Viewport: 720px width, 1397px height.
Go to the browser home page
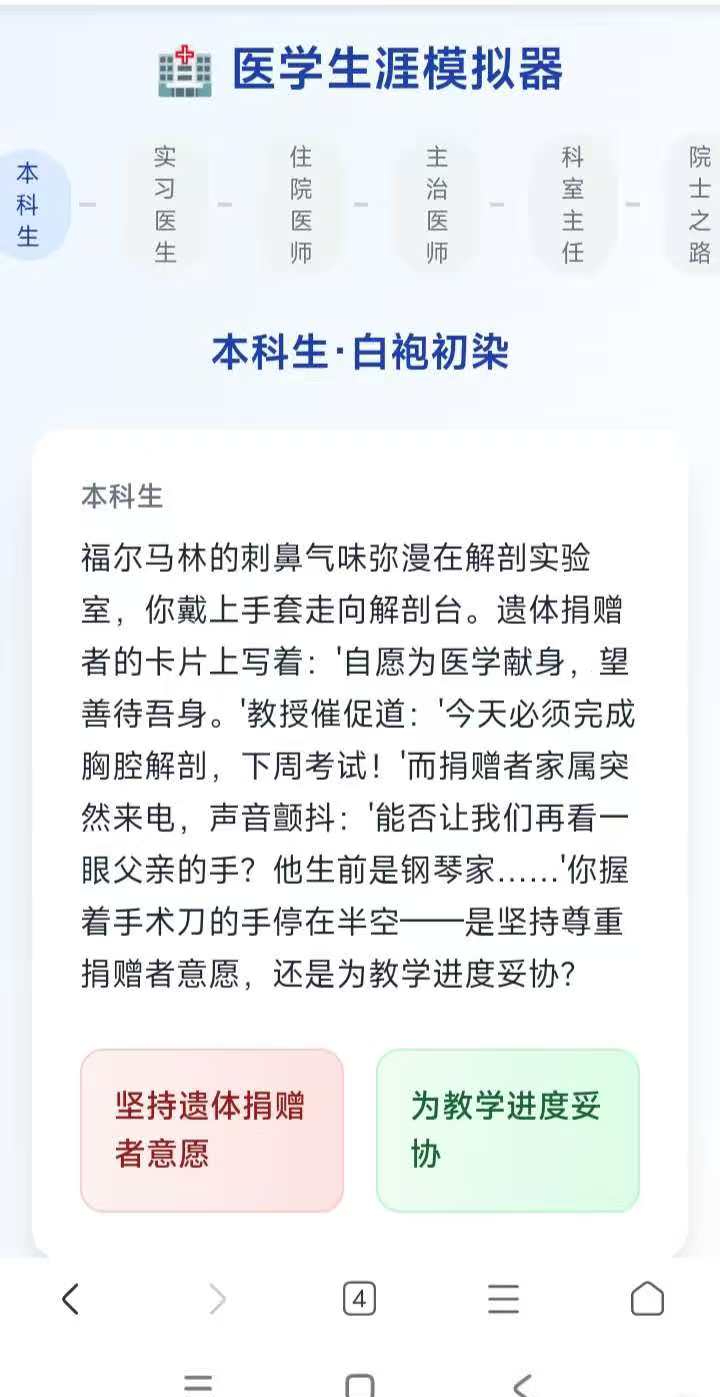pyautogui.click(x=647, y=1299)
